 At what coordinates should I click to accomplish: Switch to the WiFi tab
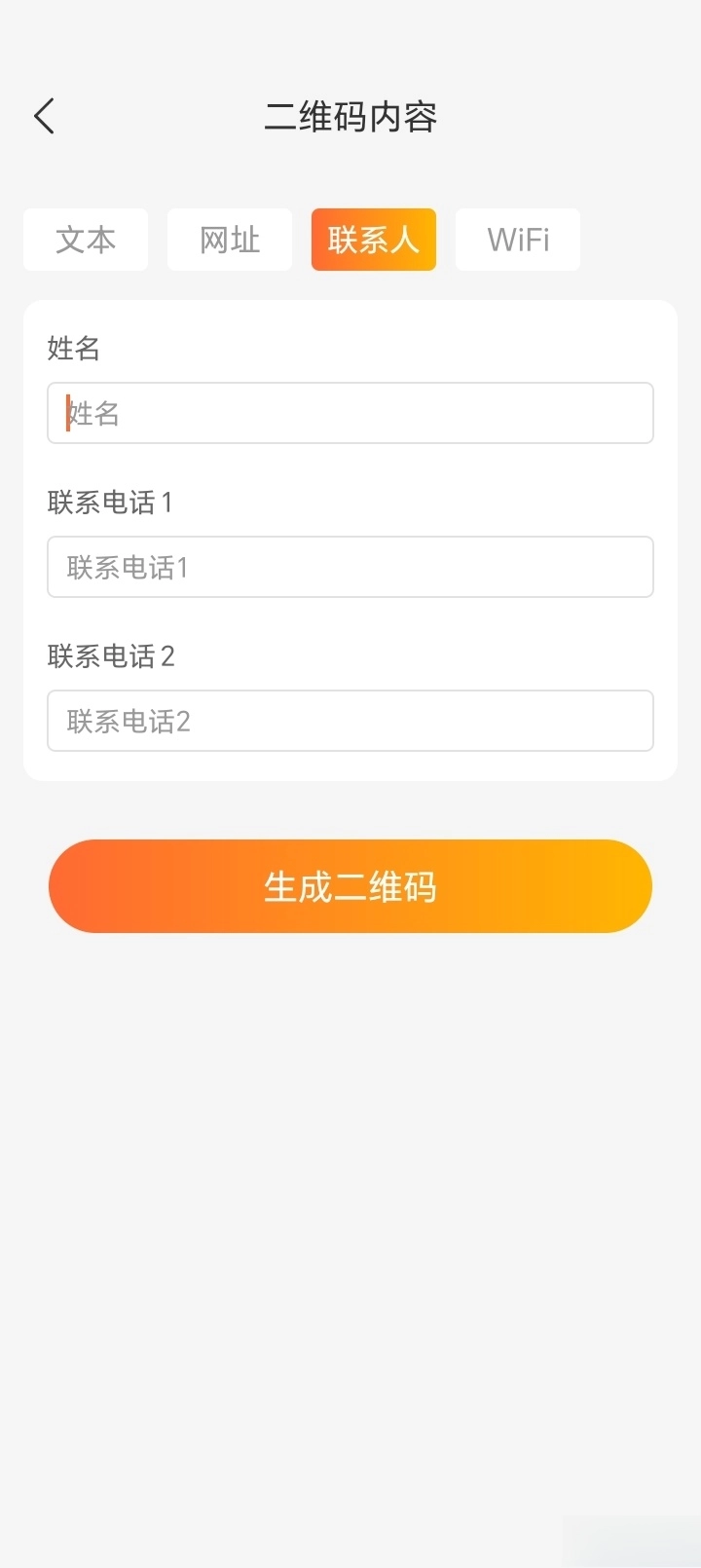517,240
